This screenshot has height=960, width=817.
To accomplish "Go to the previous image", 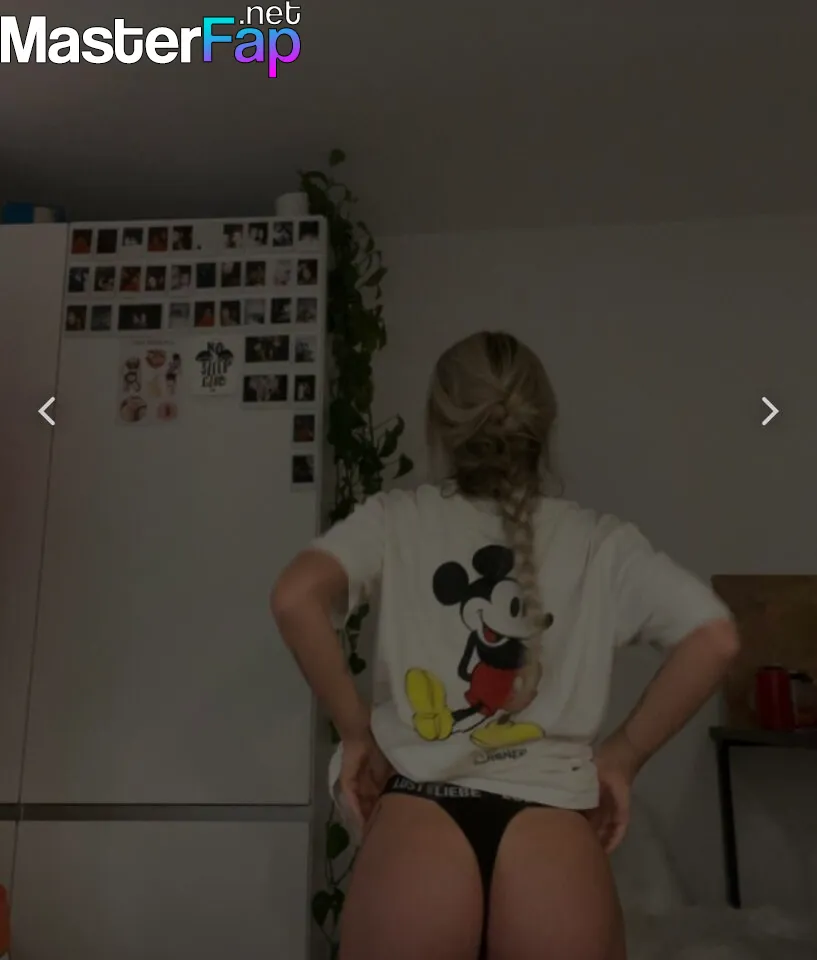I will click(46, 411).
